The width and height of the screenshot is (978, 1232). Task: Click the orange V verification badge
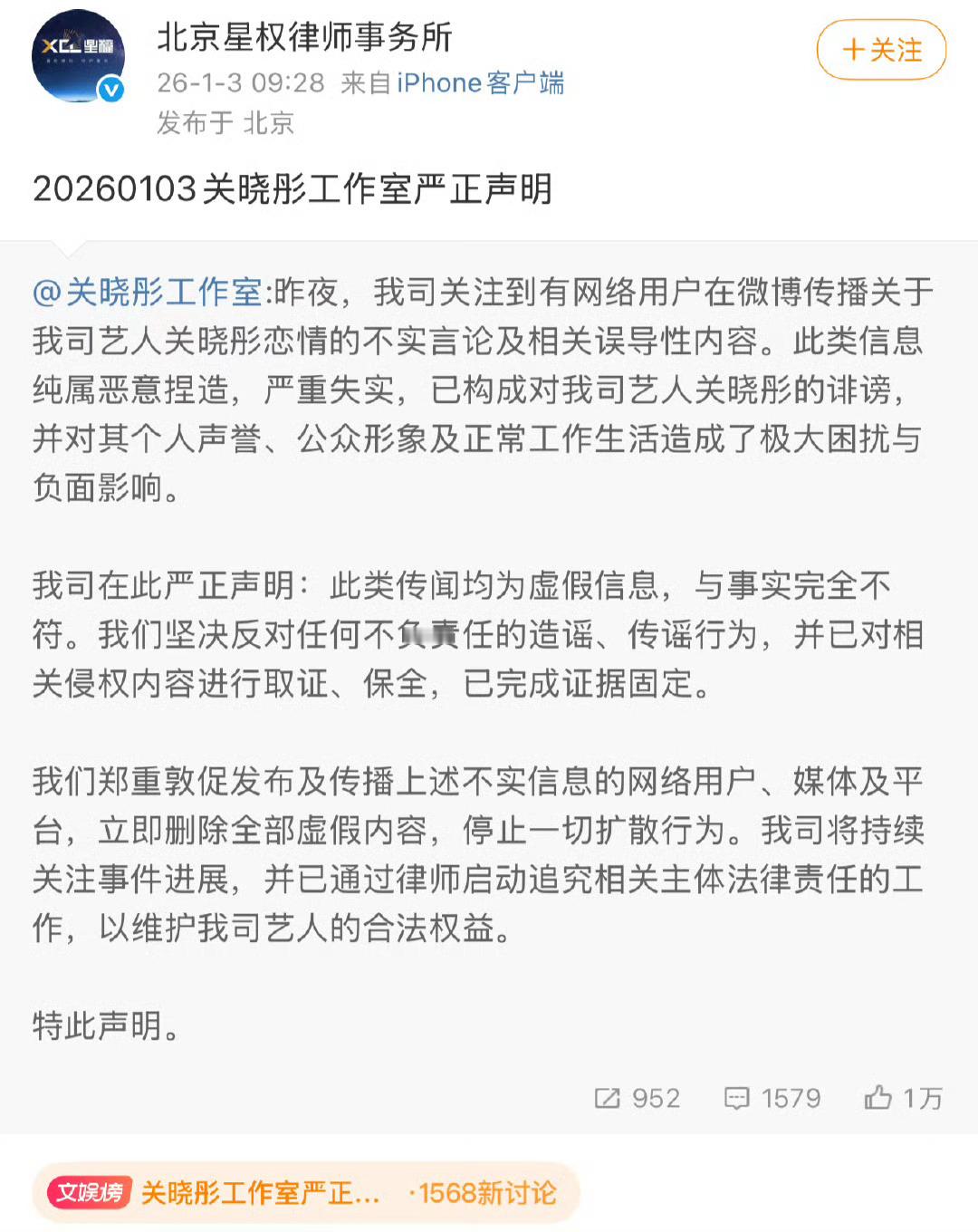pyautogui.click(x=111, y=89)
